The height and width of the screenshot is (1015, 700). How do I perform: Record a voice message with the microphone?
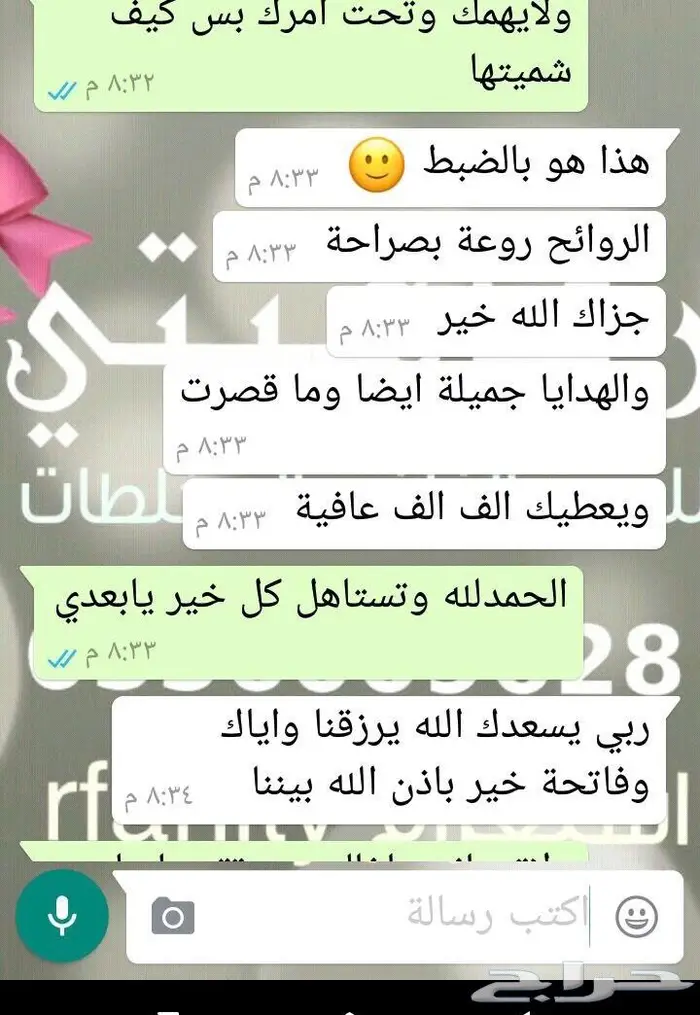62,914
